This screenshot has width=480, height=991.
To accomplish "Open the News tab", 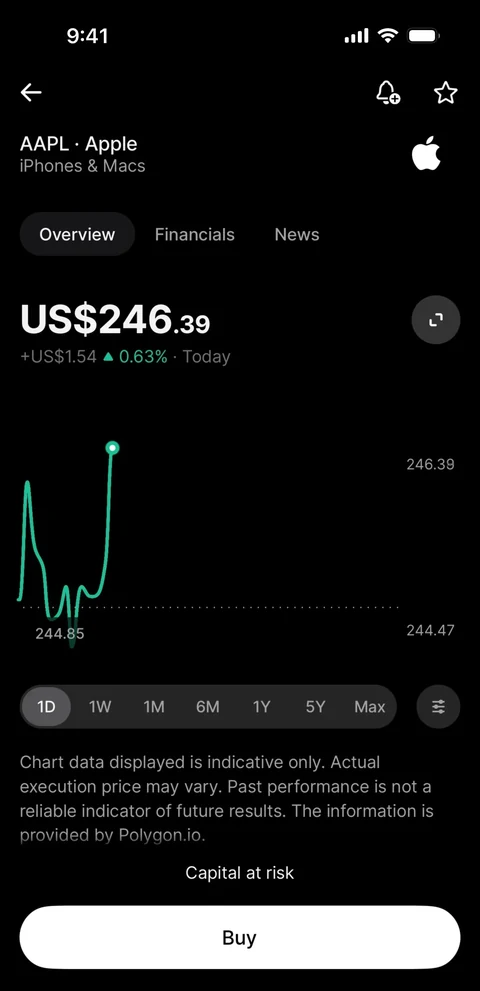I will tap(297, 234).
